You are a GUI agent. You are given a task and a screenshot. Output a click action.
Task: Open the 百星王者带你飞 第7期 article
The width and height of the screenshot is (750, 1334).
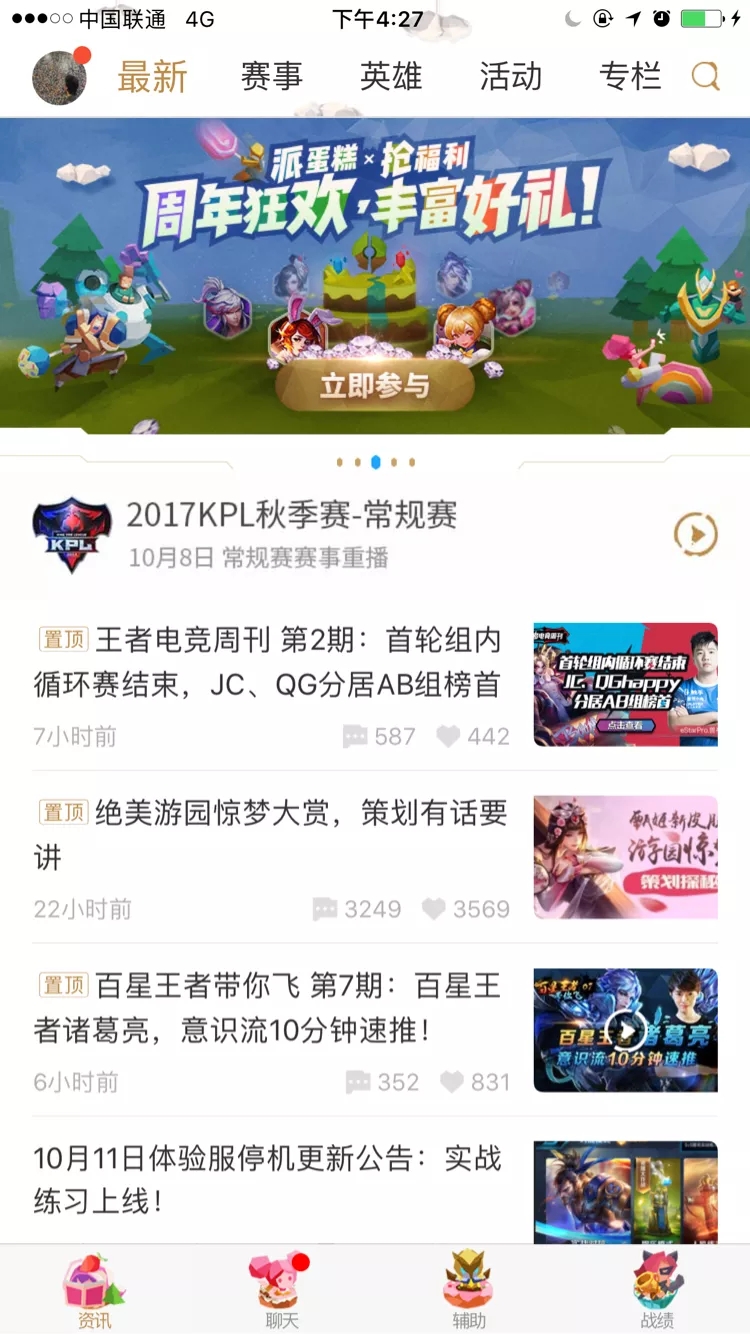270,1008
